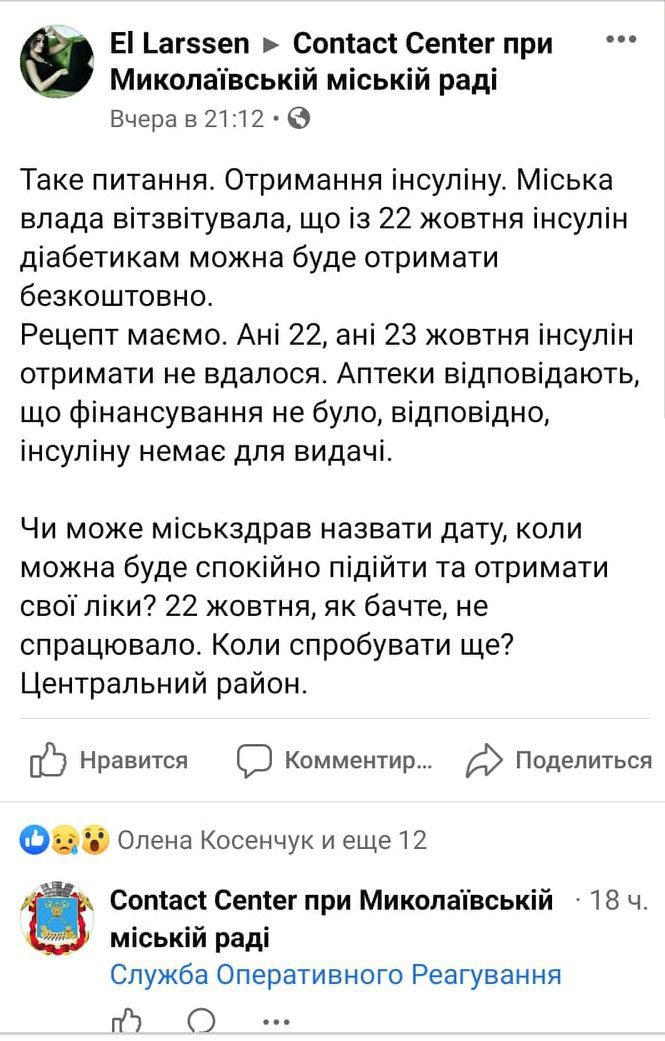The image size is (665, 1041).
Task: View reactions from Олена Косенчук и еще 12
Action: [272, 841]
